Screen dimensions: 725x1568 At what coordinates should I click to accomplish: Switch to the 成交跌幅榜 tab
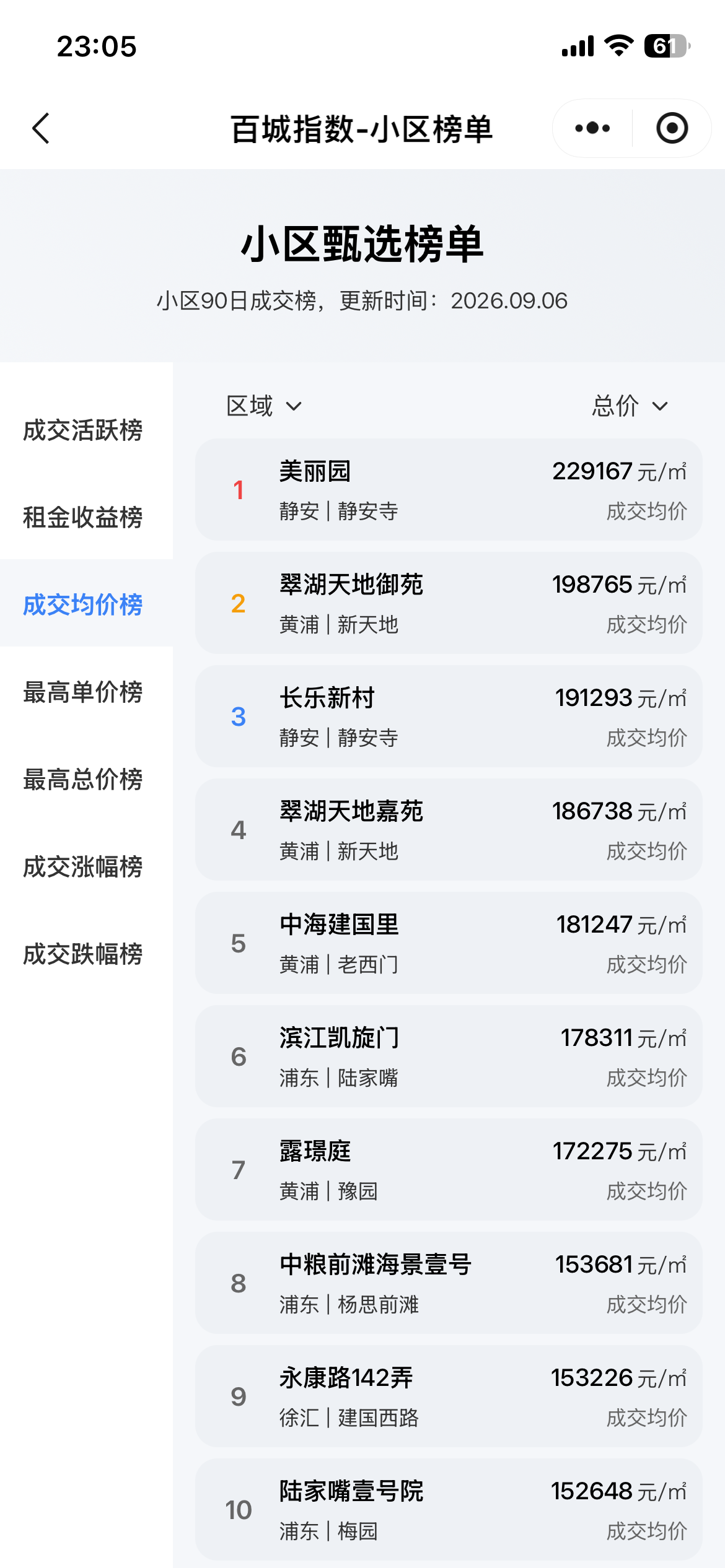click(83, 954)
